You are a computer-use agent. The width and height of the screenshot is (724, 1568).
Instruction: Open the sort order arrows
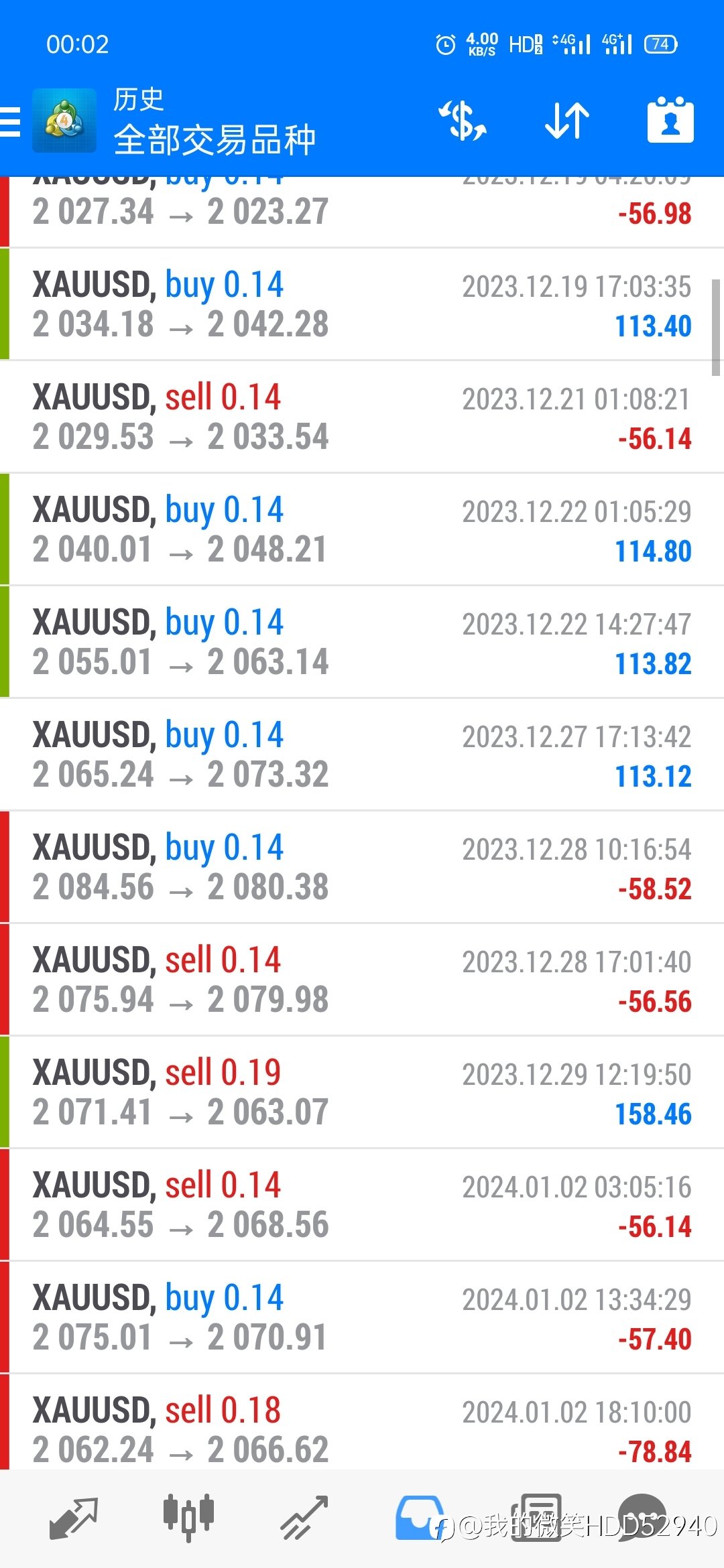pos(567,121)
